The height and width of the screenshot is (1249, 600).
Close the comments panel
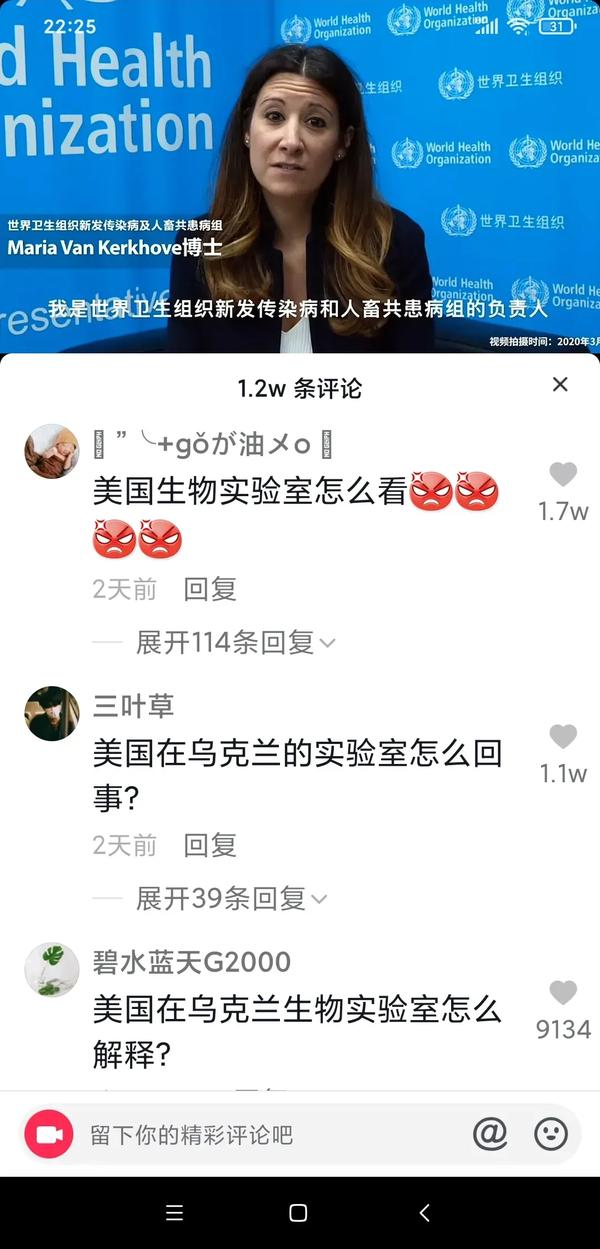(x=560, y=385)
